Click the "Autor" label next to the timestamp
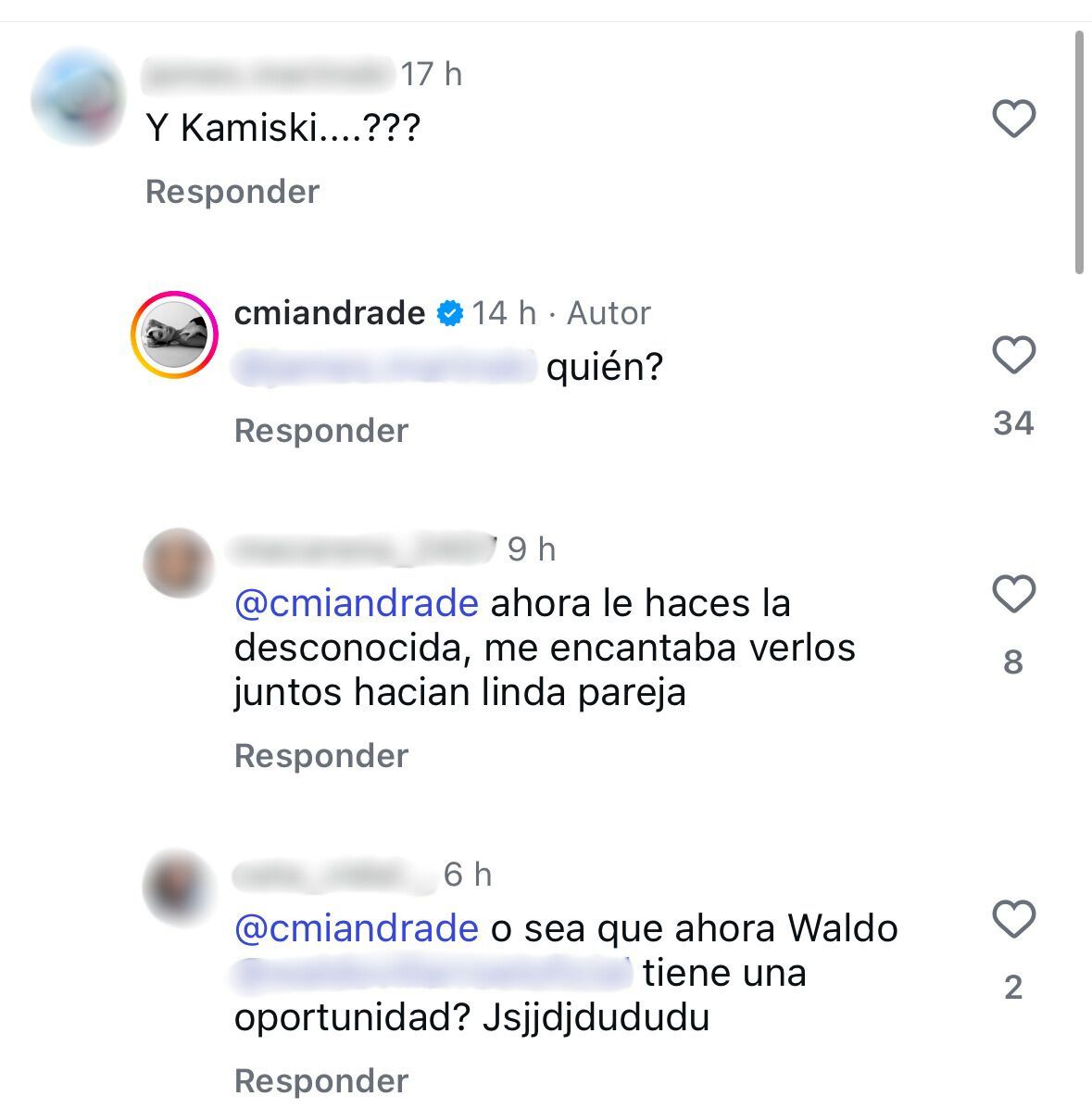 tap(609, 313)
